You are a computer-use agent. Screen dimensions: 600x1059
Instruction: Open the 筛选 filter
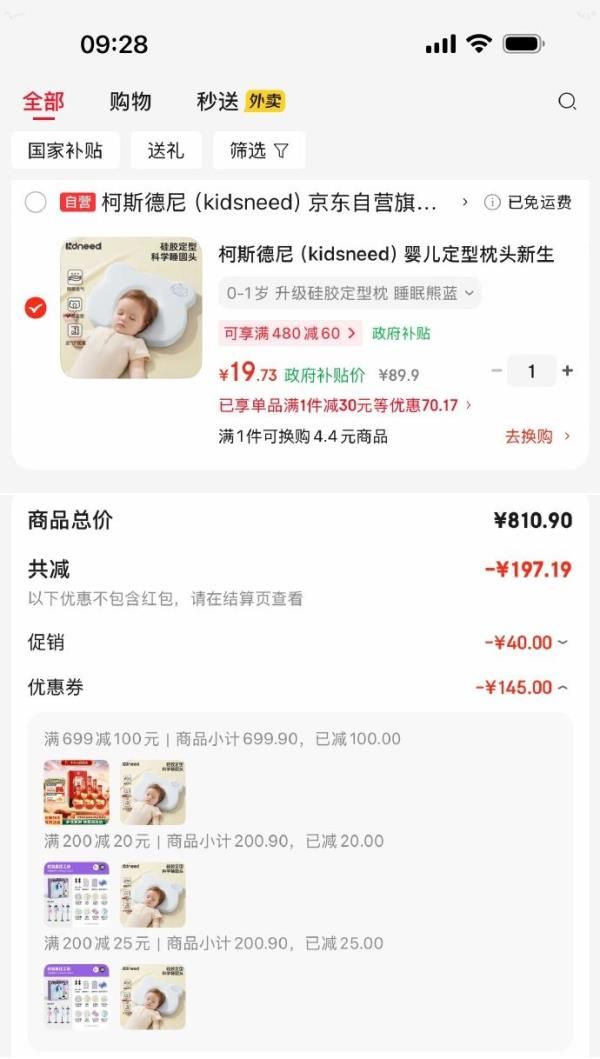[258, 151]
